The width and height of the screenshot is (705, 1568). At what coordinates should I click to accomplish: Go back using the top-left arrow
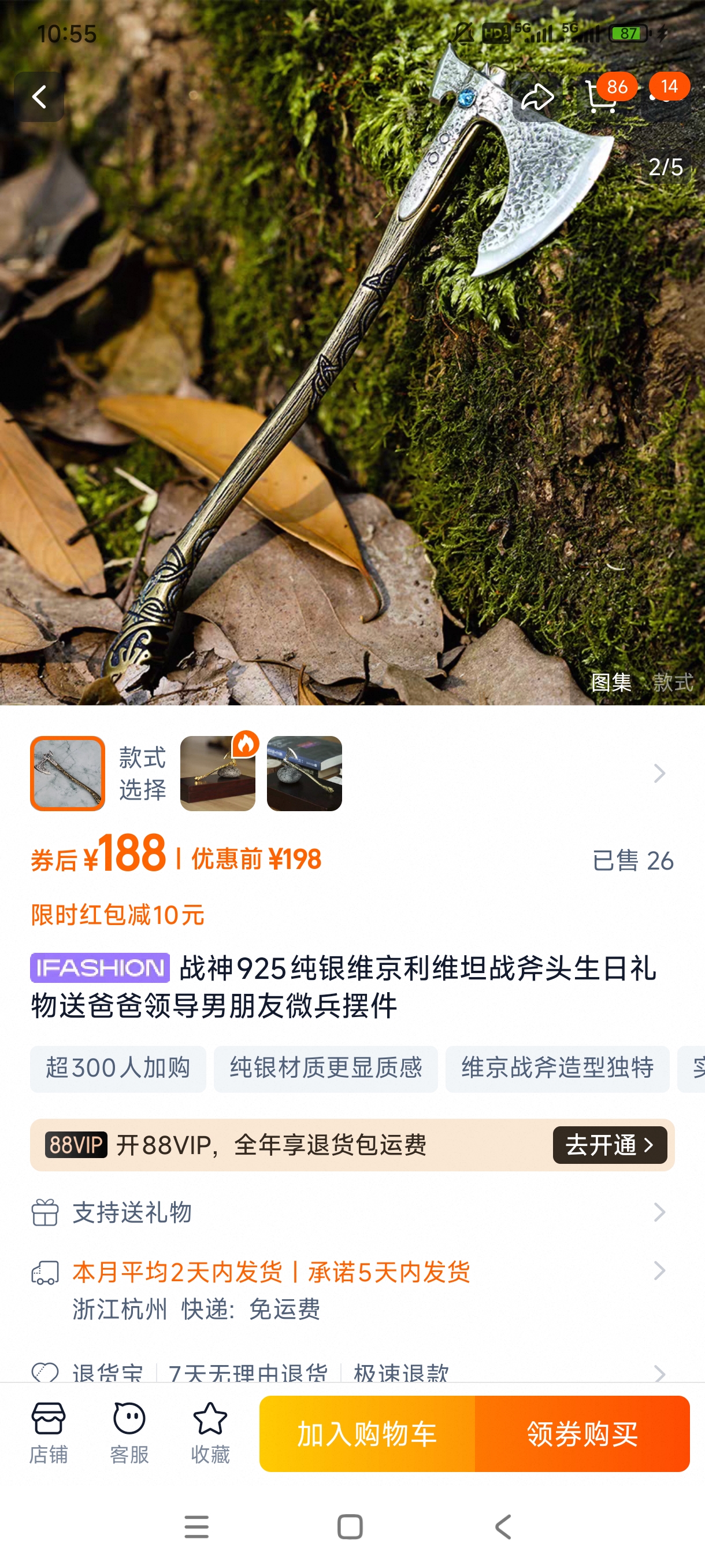[39, 97]
